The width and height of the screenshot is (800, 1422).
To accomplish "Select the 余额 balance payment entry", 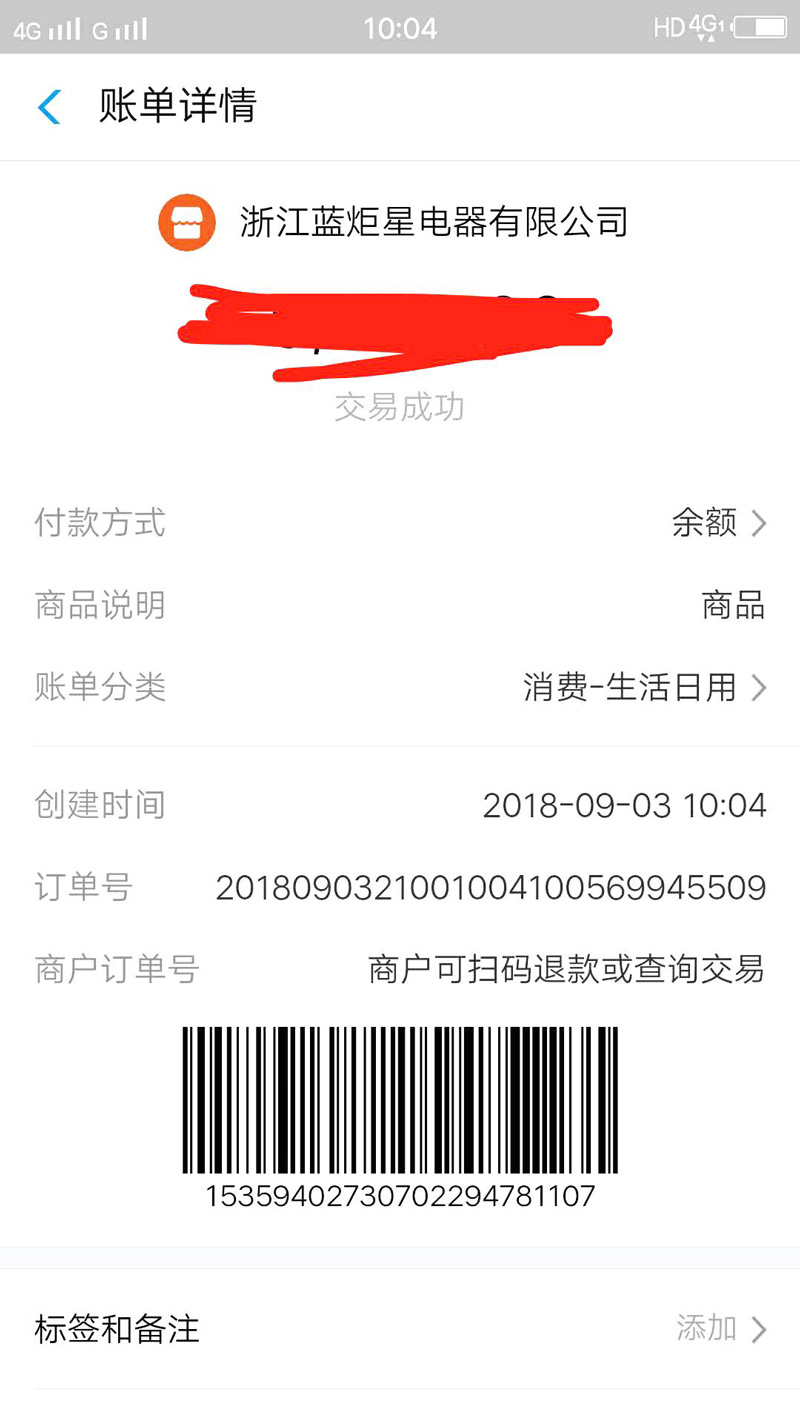I will pos(707,523).
